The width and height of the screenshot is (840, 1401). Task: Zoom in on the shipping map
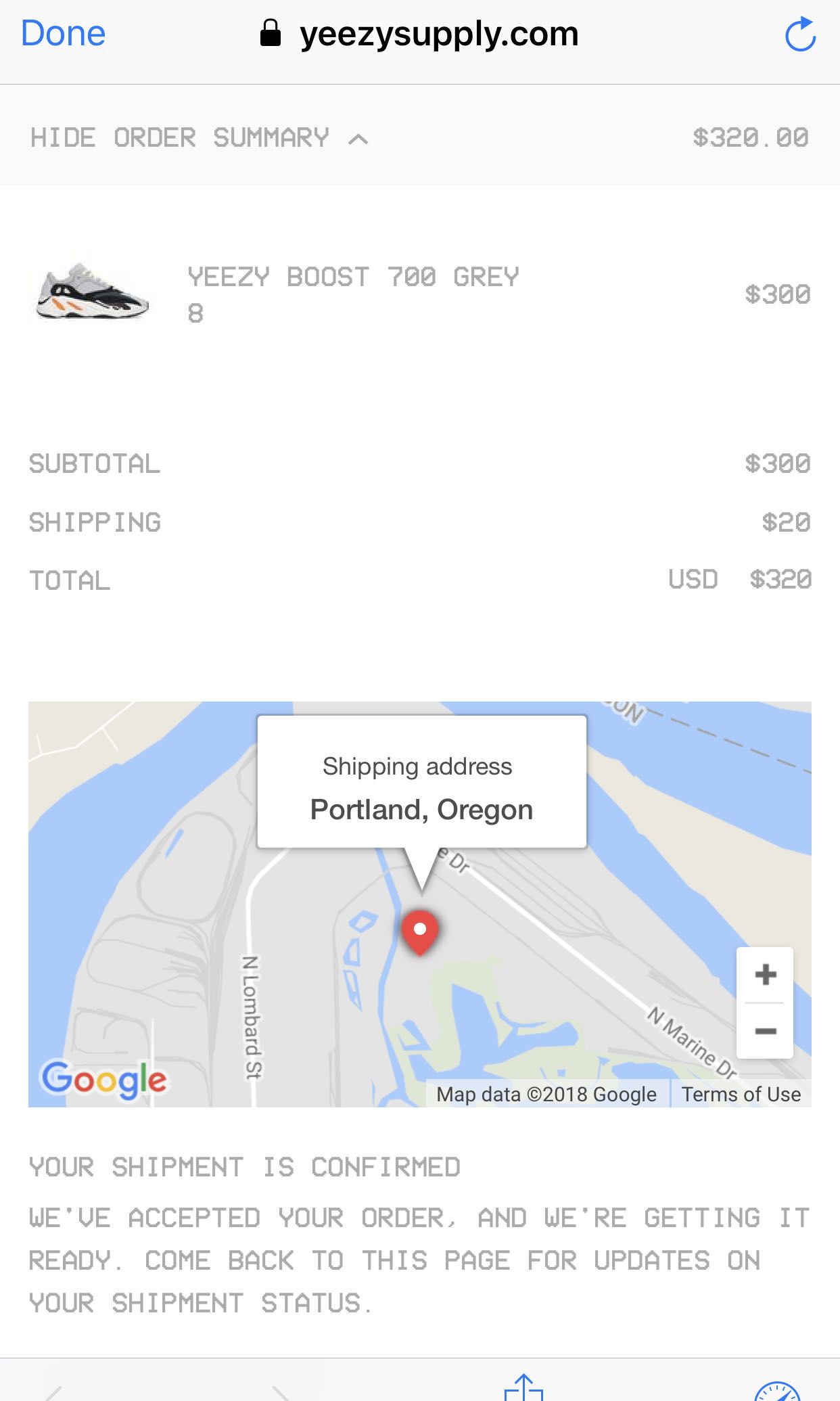765,974
